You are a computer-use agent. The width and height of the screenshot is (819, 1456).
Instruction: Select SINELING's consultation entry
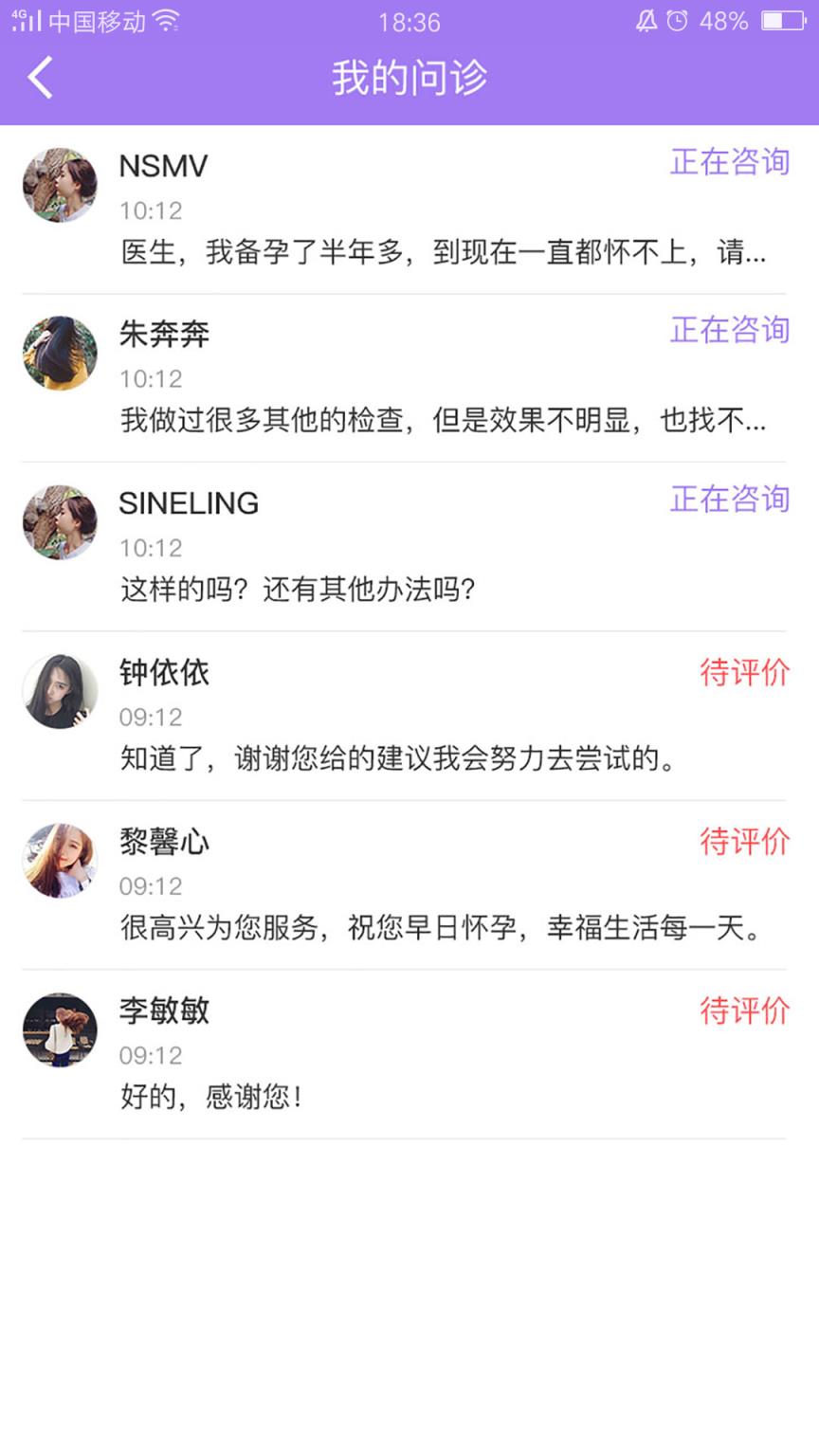click(x=409, y=548)
